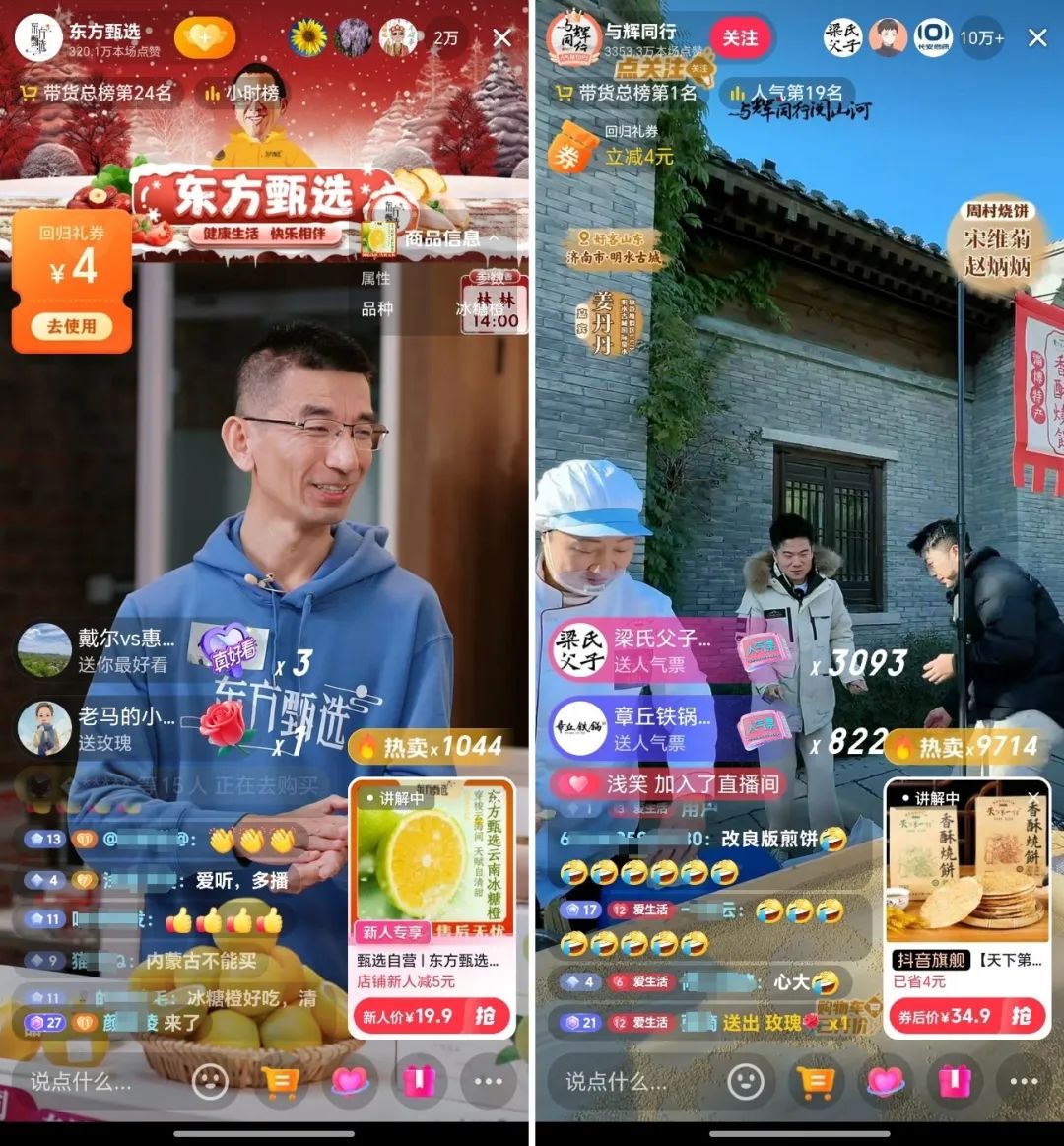Image resolution: width=1064 pixels, height=1146 pixels.
Task: Open more options in 与辉同行 stream
Action: point(1024,1081)
